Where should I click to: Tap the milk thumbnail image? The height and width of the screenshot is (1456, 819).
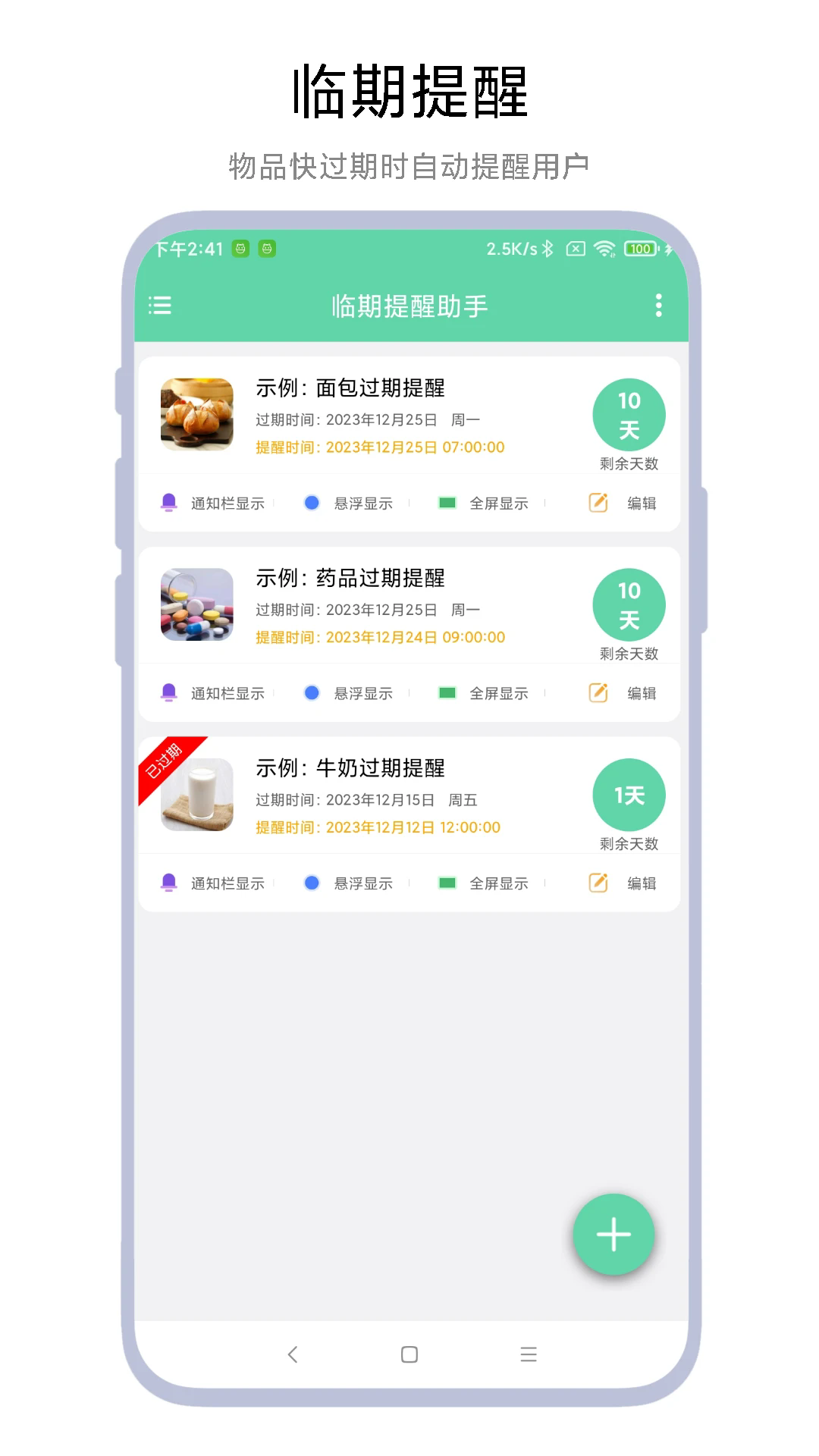click(x=196, y=796)
